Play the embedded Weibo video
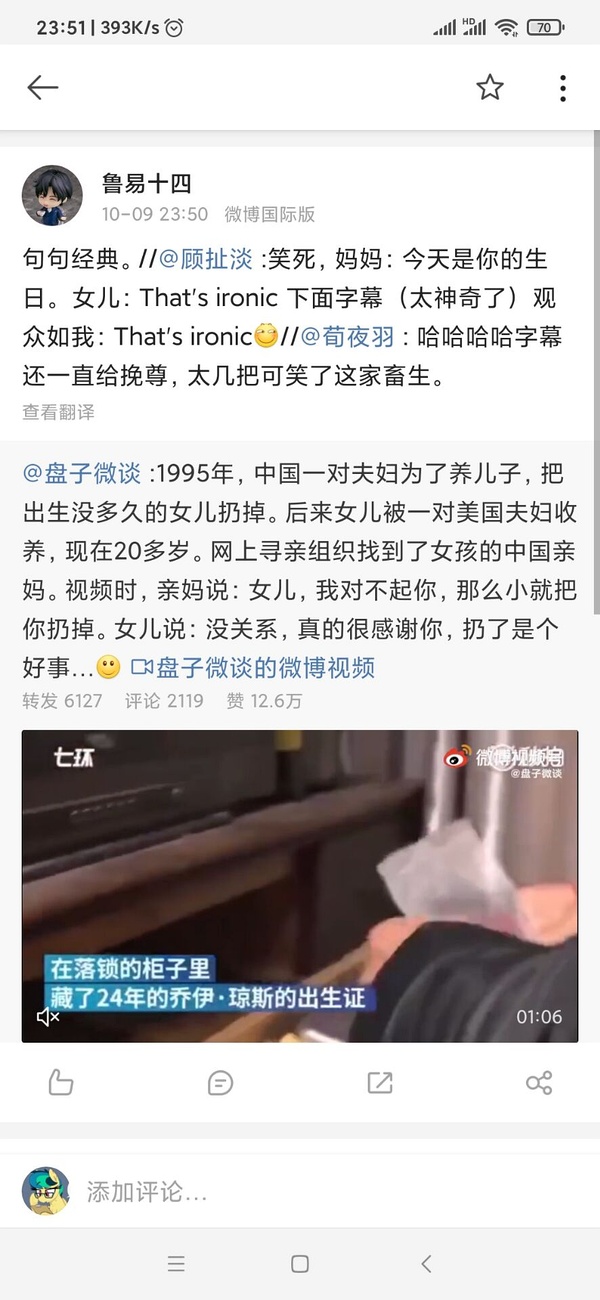This screenshot has height=1300, width=600. tap(300, 885)
